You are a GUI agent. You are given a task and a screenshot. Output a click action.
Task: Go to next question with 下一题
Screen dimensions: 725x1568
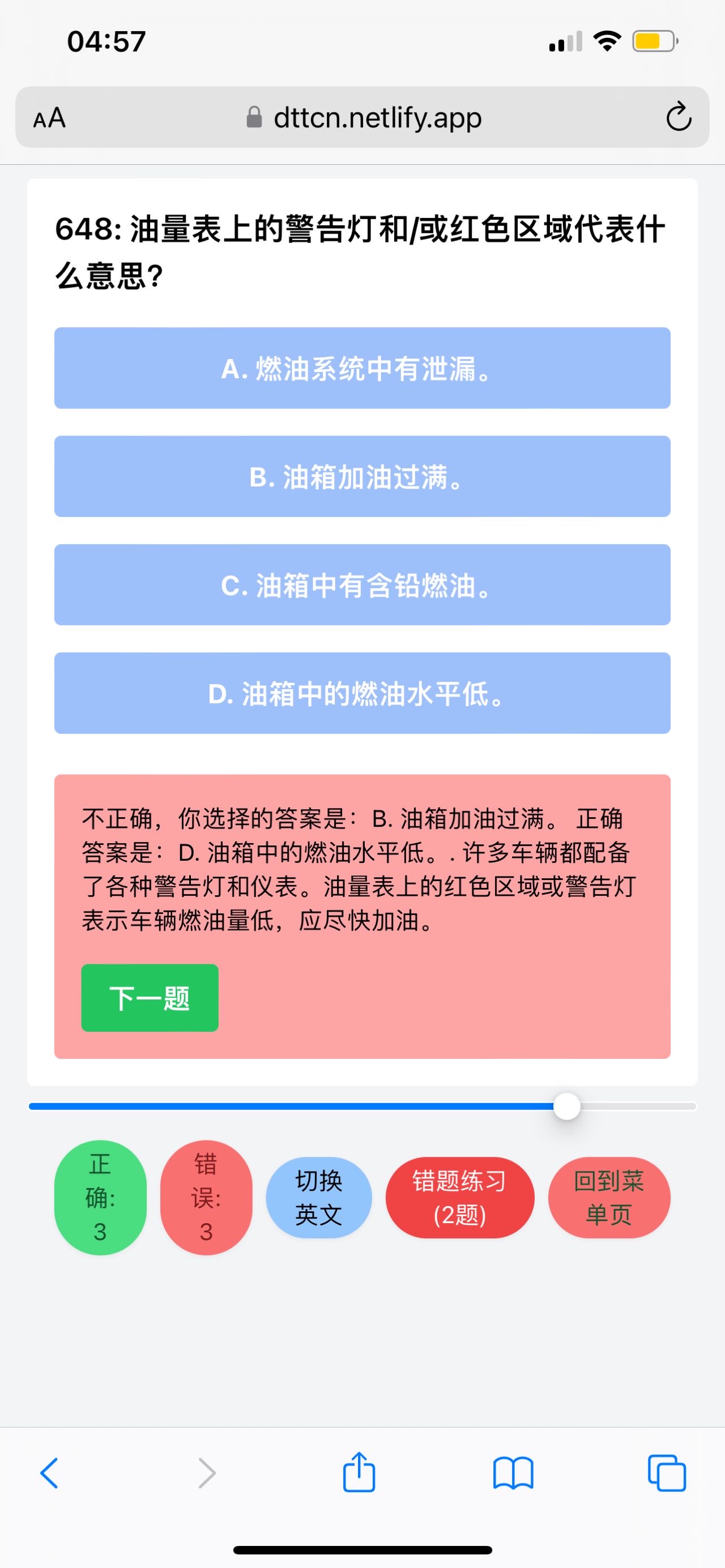150,998
